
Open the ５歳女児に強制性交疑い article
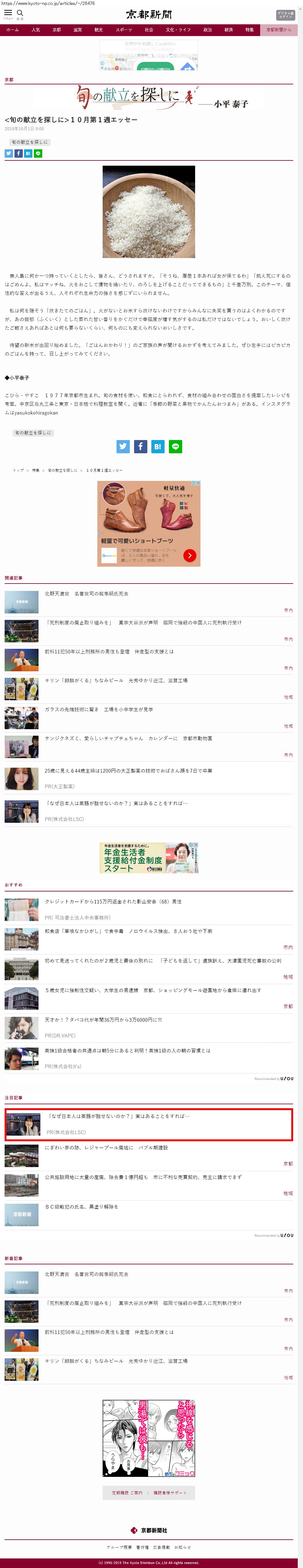152,990
